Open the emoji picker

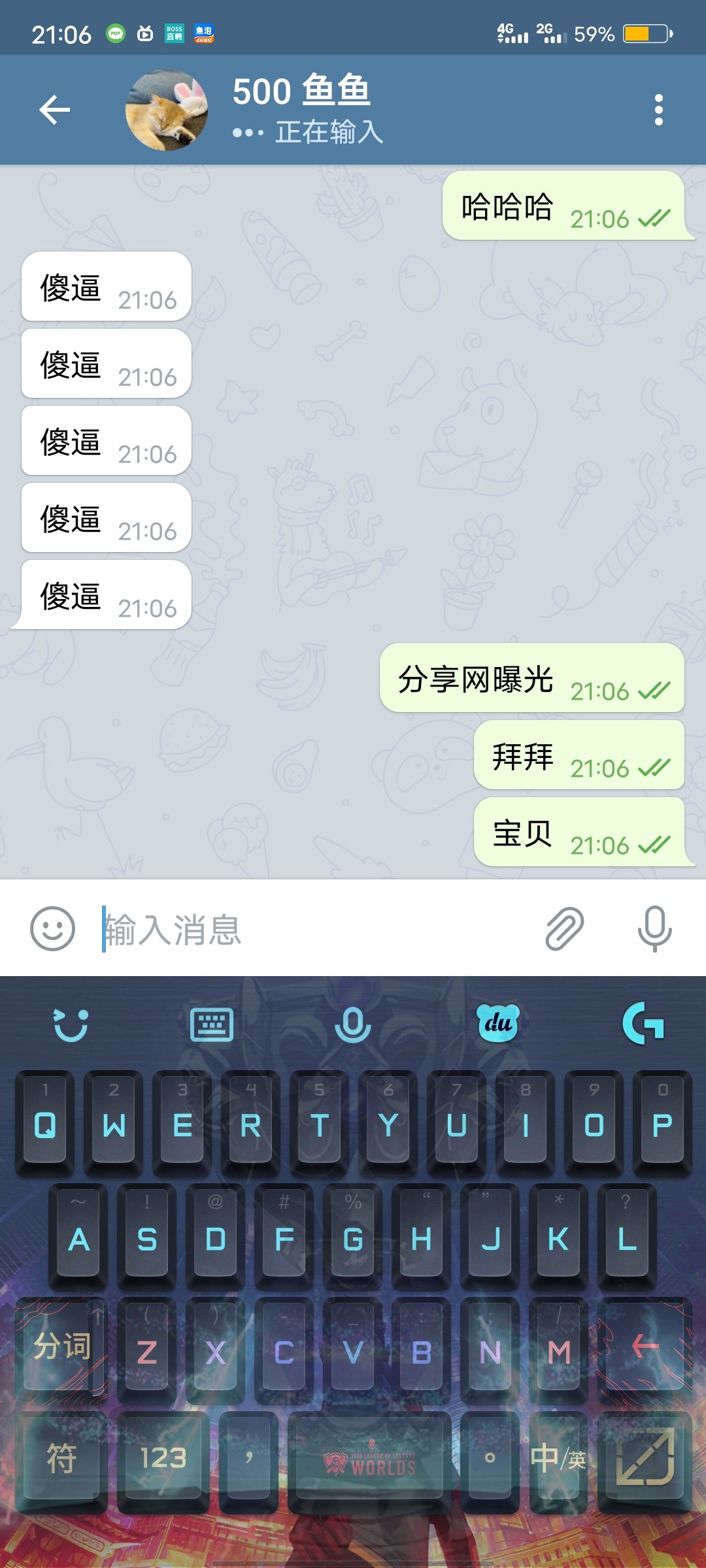click(x=52, y=928)
